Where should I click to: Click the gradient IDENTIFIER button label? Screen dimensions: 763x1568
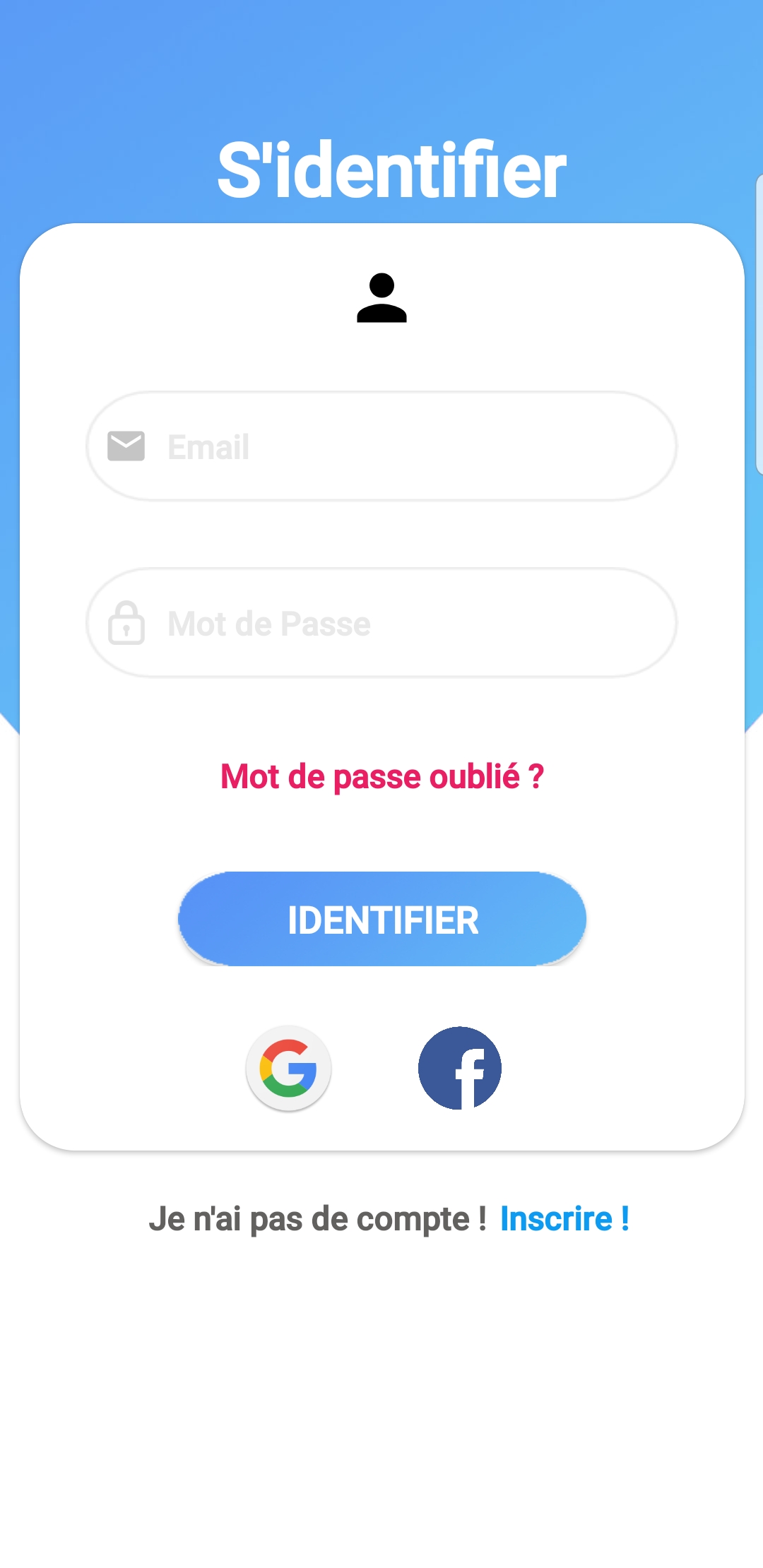click(x=381, y=918)
